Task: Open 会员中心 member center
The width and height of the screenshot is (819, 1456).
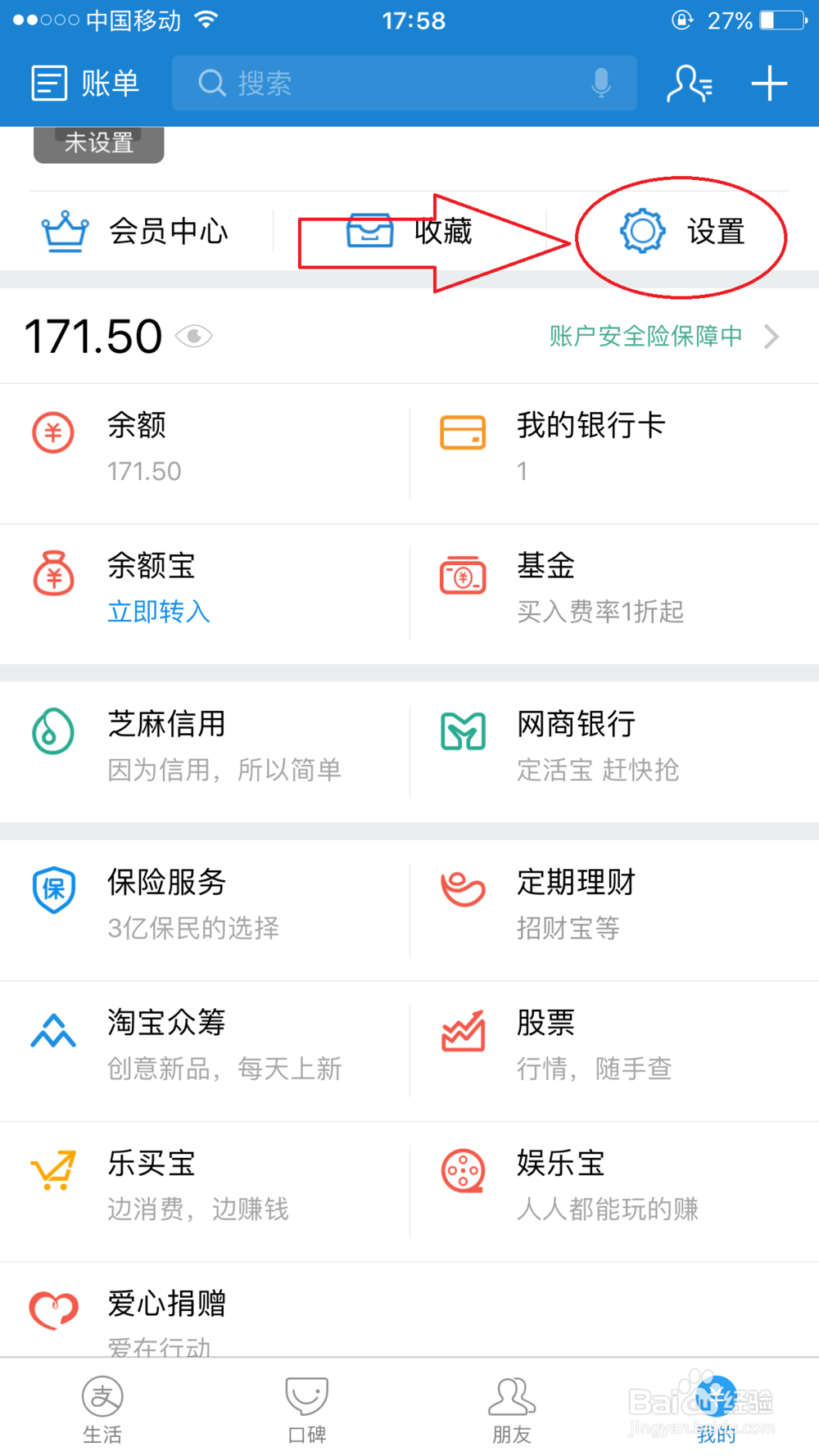Action: pyautogui.click(x=136, y=232)
